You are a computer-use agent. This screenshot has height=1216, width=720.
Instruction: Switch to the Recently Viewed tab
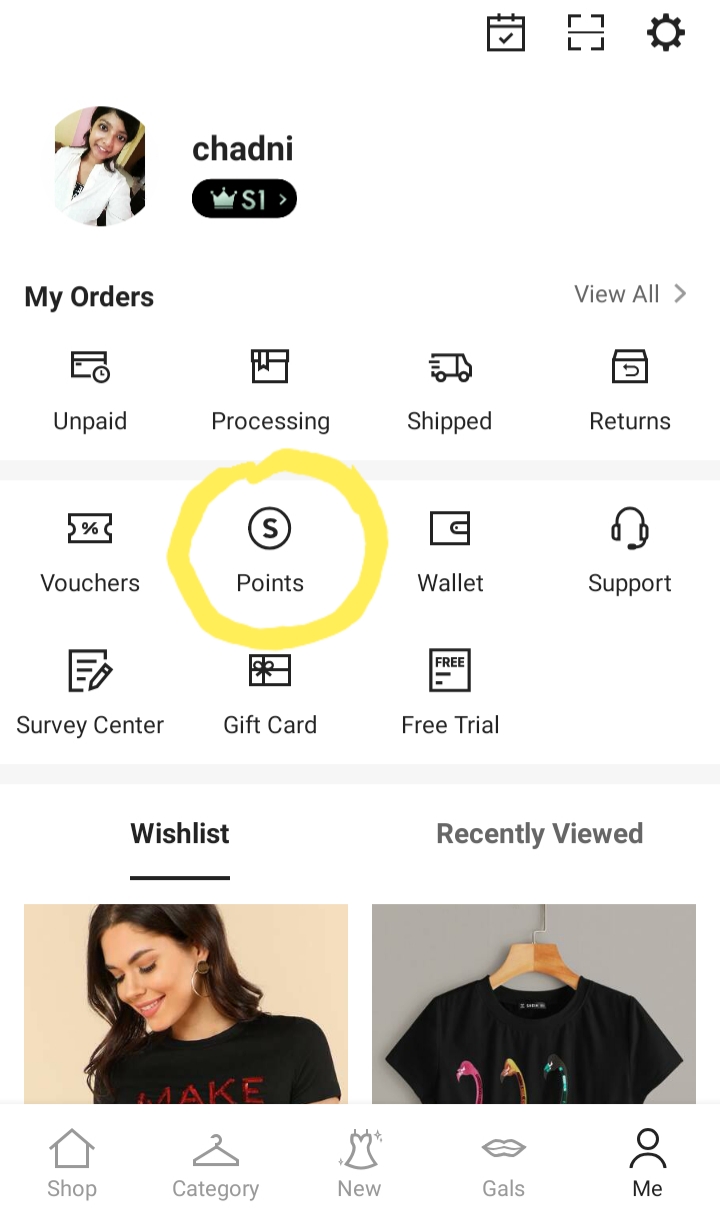[540, 834]
